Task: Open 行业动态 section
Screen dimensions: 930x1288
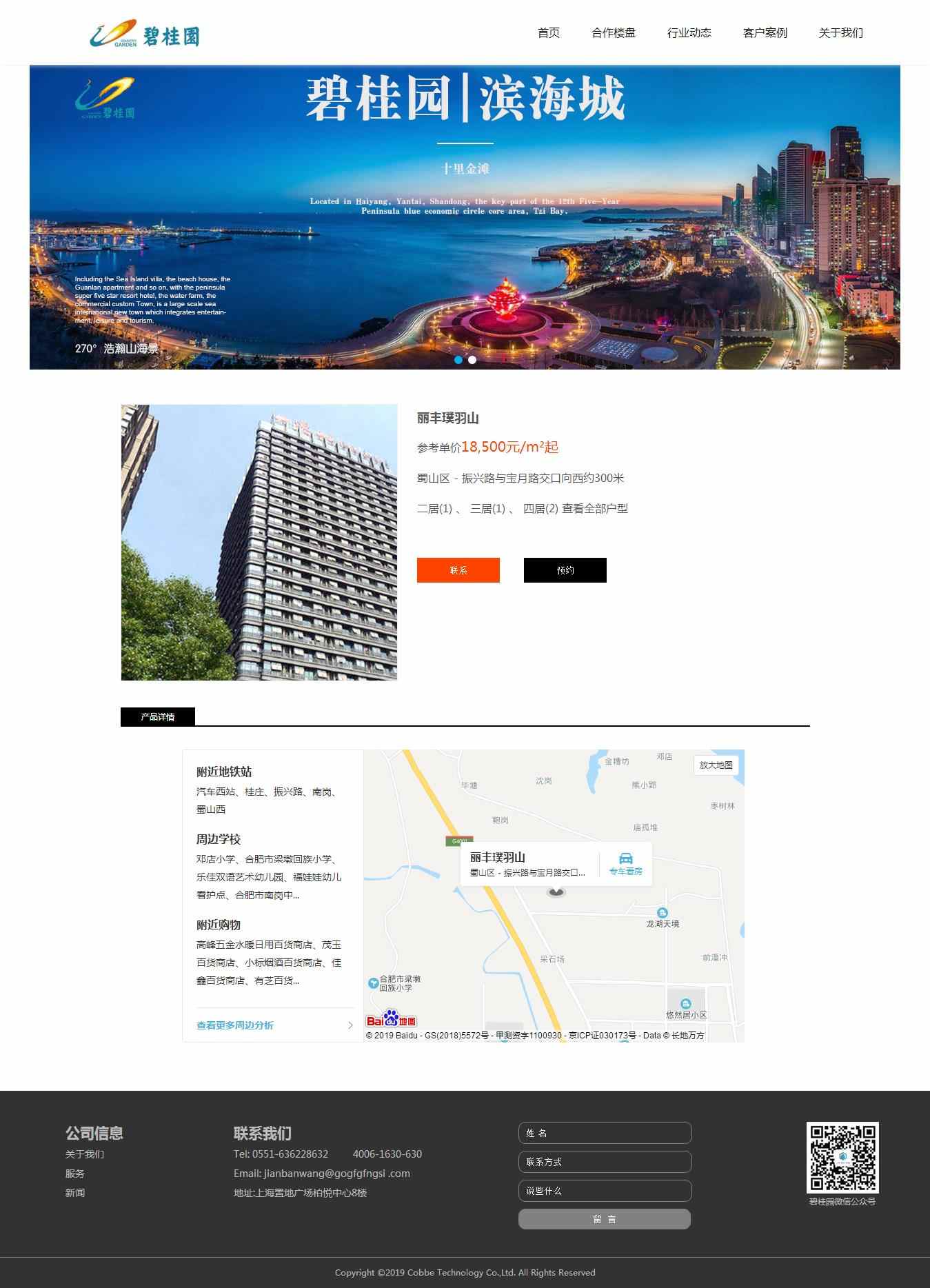Action: pyautogui.click(x=689, y=32)
